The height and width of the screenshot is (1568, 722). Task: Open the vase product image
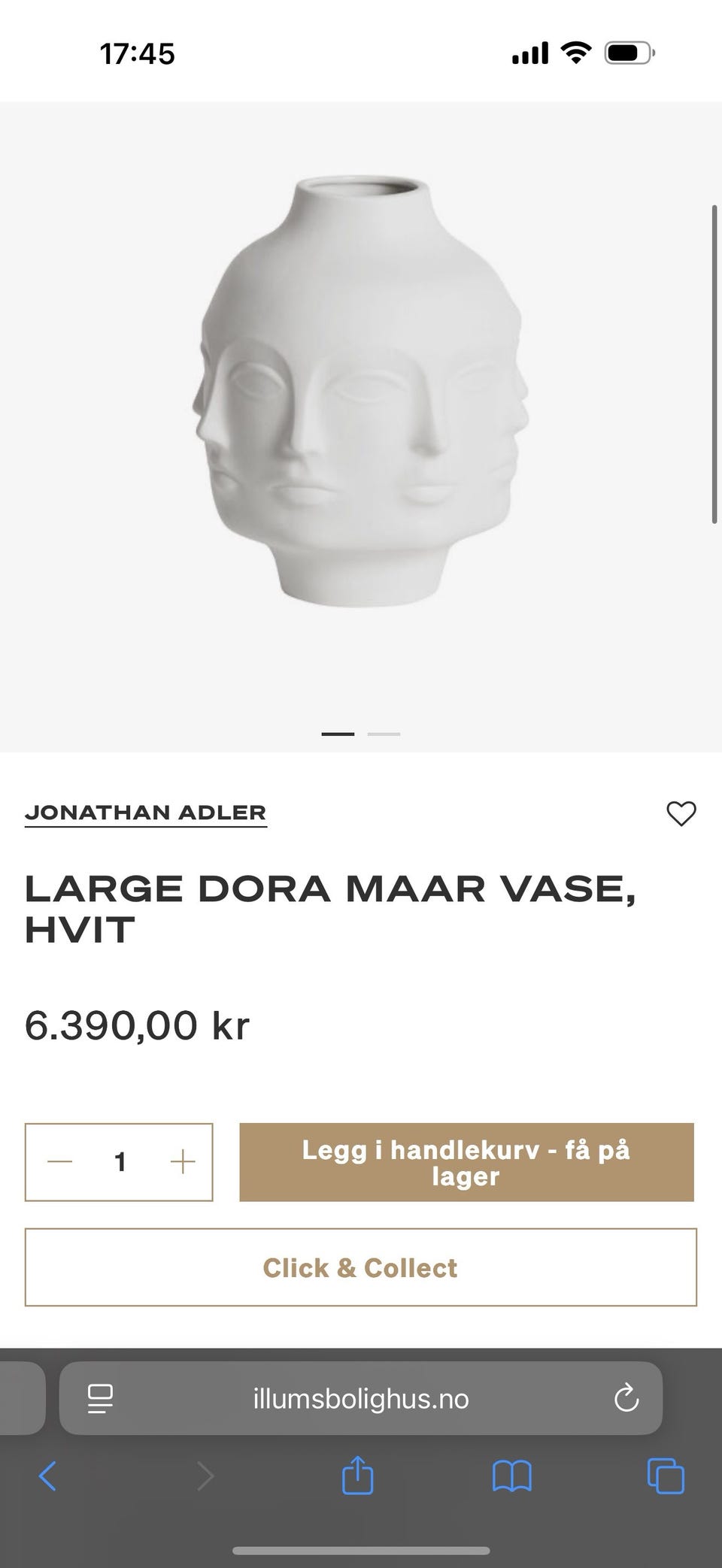pos(359,391)
